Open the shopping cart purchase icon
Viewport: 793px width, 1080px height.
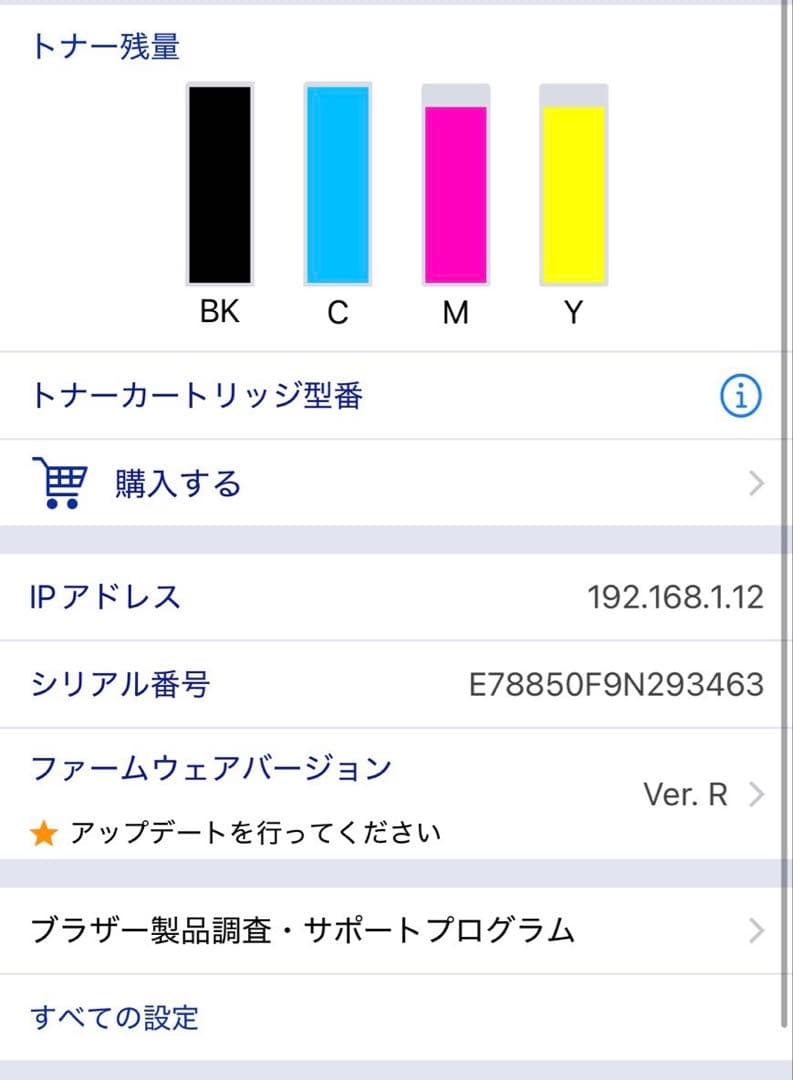pos(60,482)
